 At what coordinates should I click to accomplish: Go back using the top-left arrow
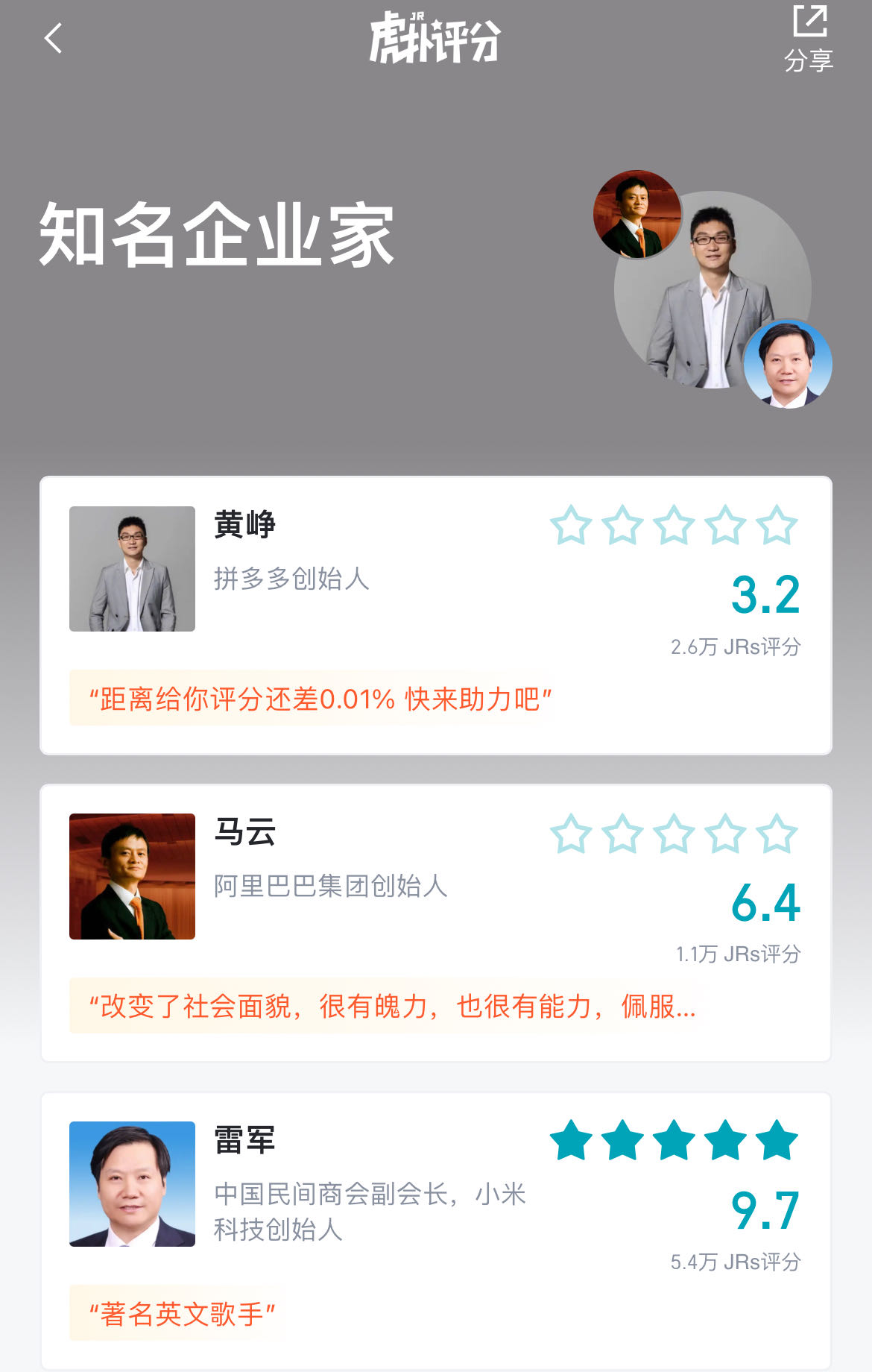point(53,39)
